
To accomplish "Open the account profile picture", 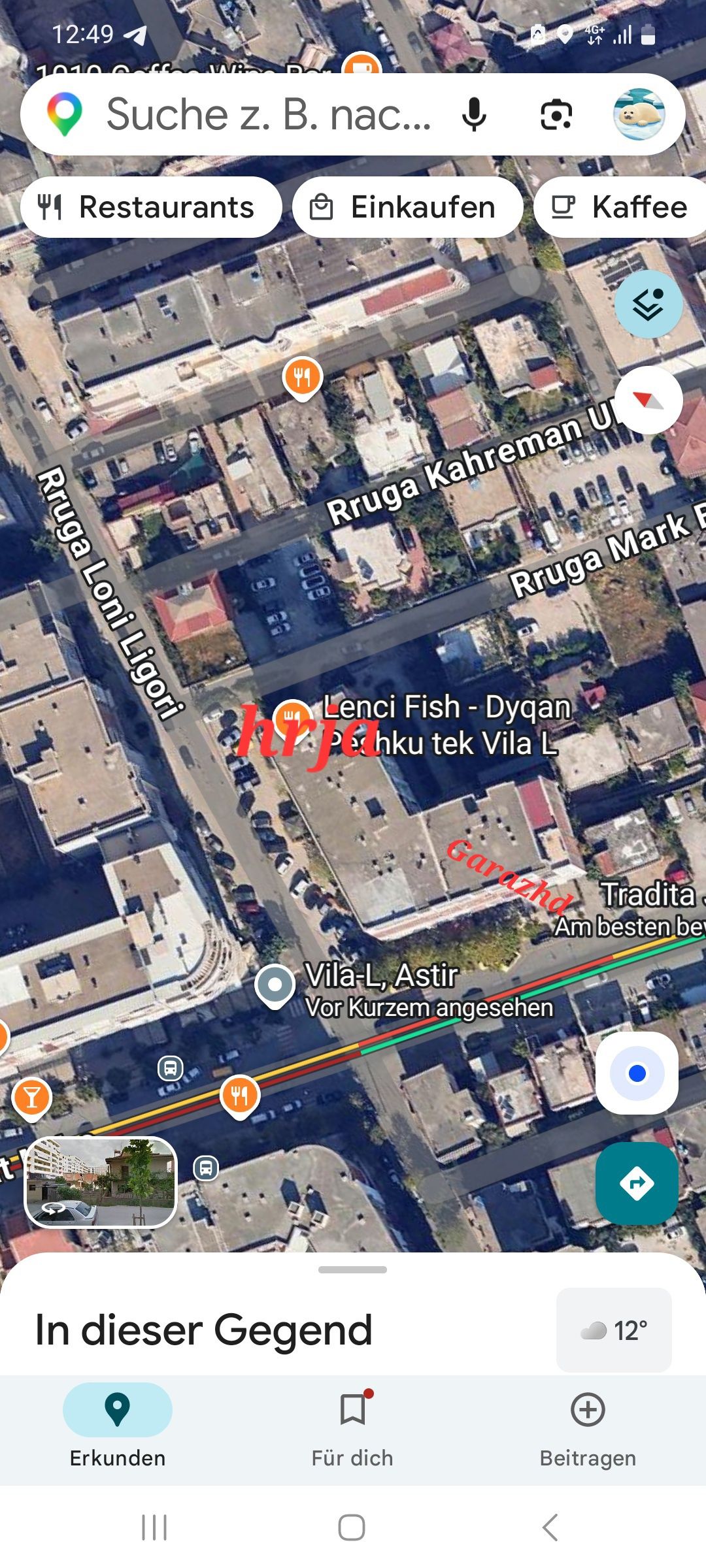I will (x=639, y=115).
